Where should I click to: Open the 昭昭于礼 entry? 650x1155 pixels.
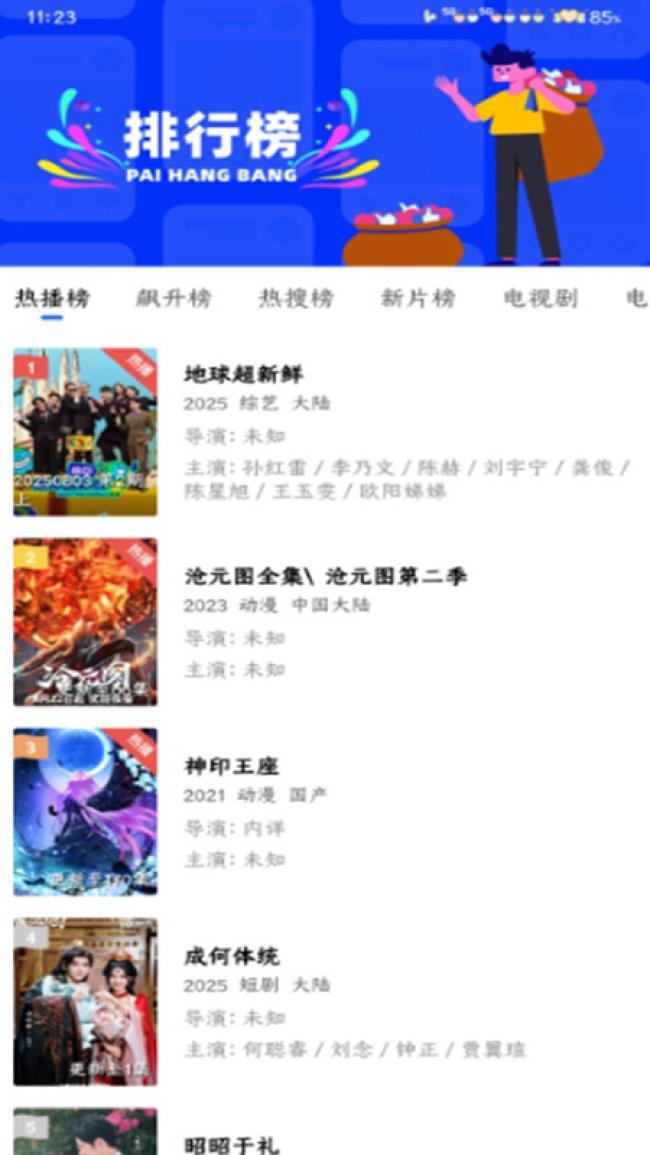[232, 1144]
